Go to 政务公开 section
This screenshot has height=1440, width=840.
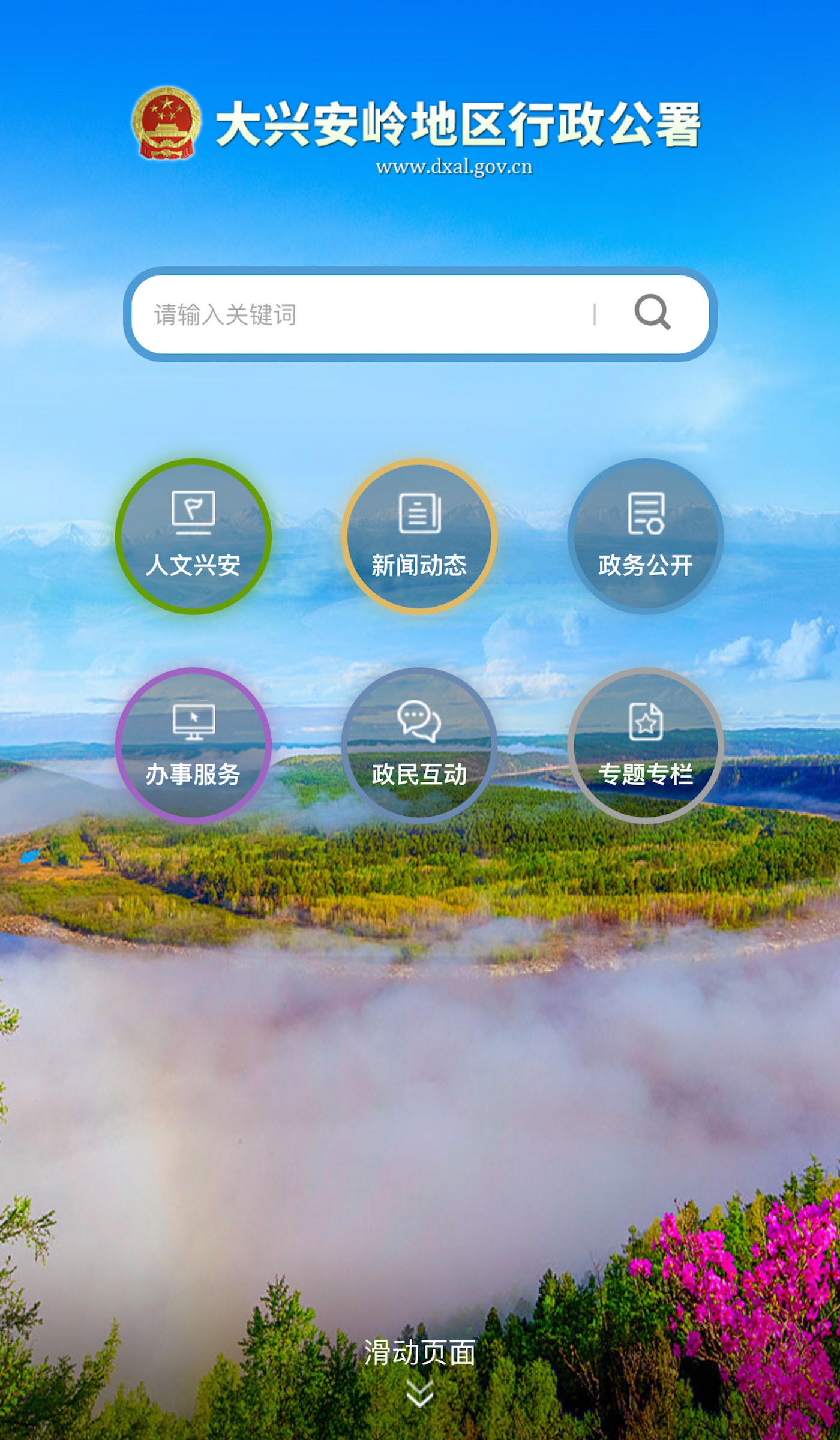click(646, 536)
